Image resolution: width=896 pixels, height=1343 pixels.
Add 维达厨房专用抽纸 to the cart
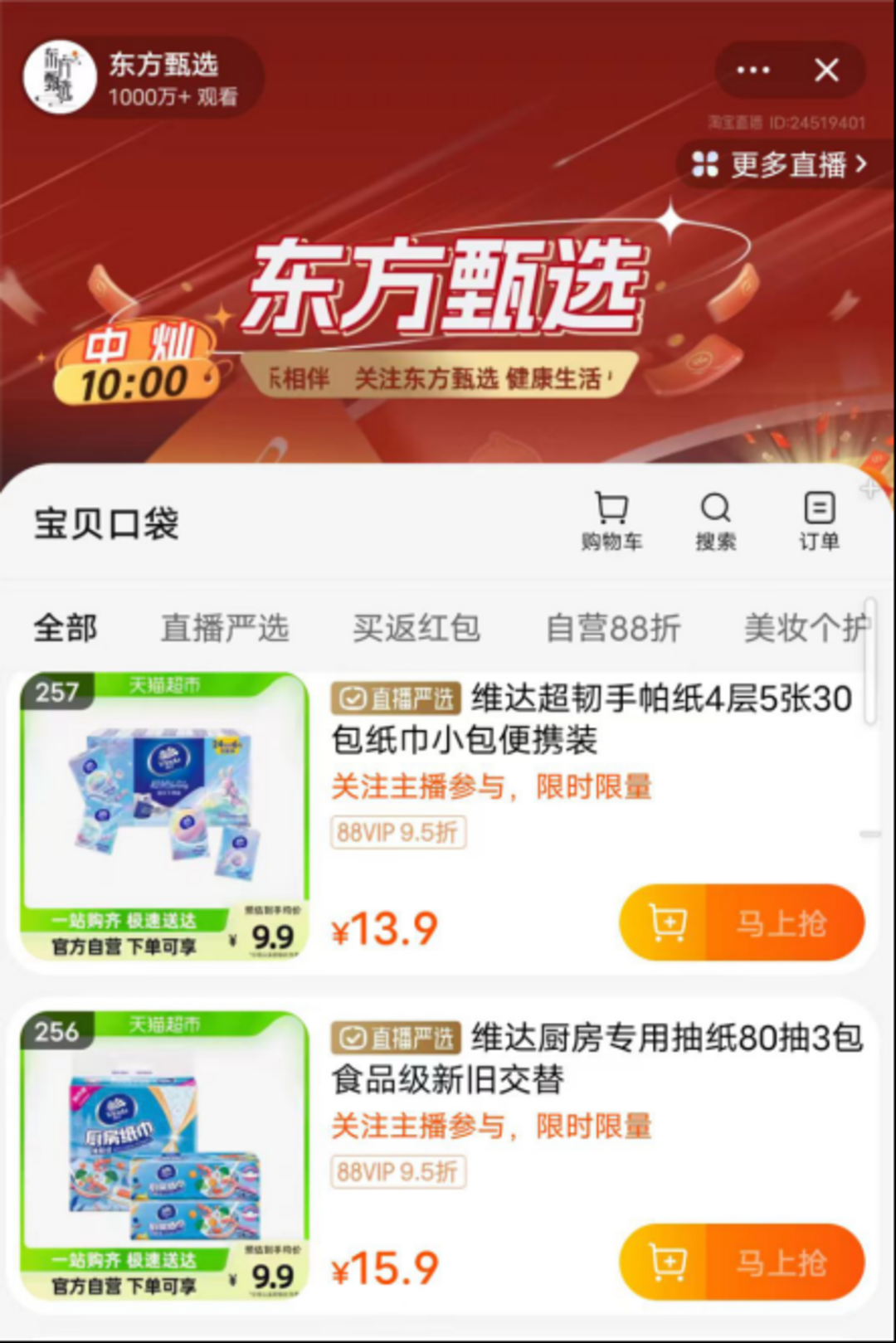click(x=665, y=1263)
